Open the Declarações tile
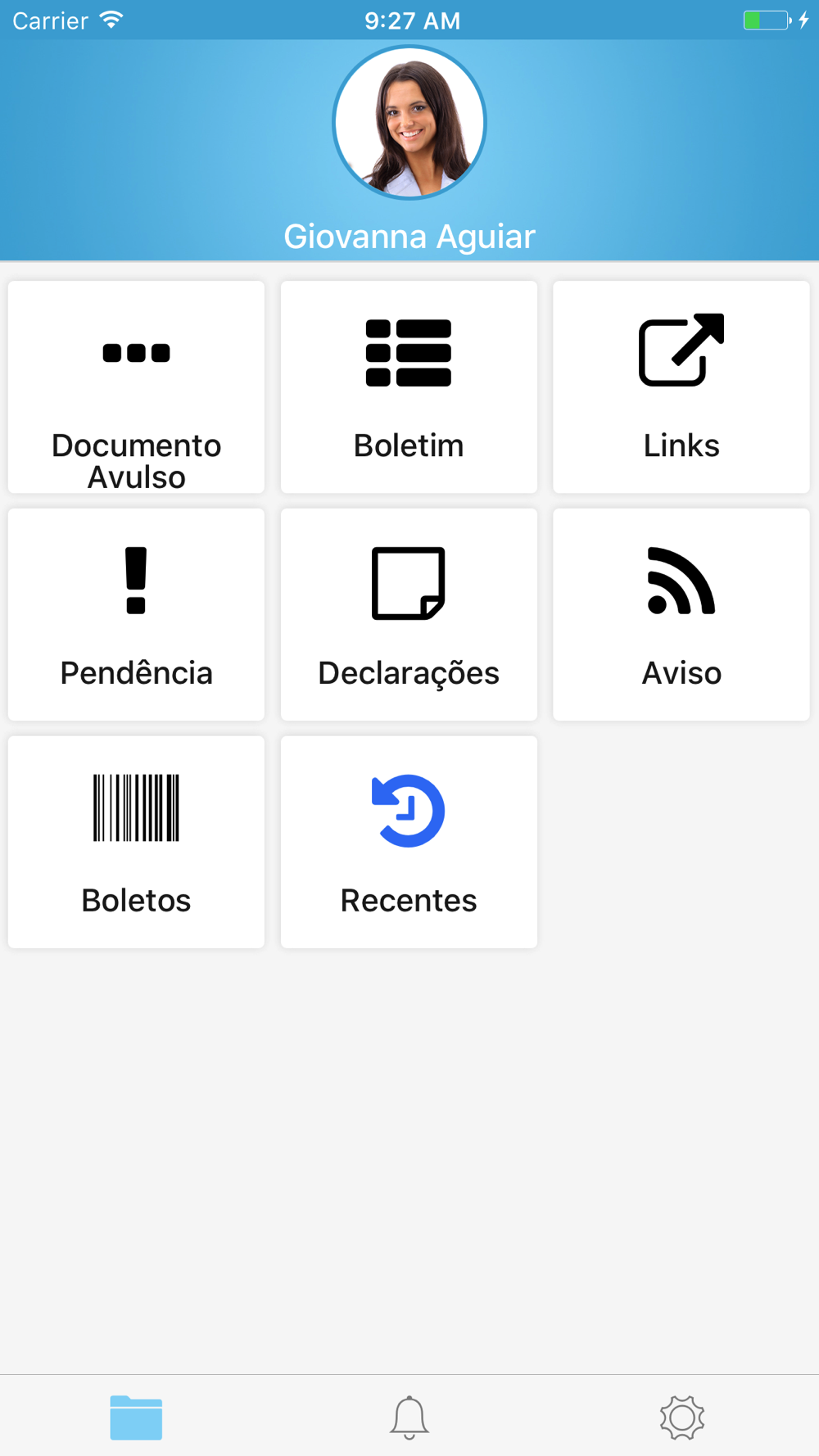Image resolution: width=819 pixels, height=1456 pixels. pos(409,614)
